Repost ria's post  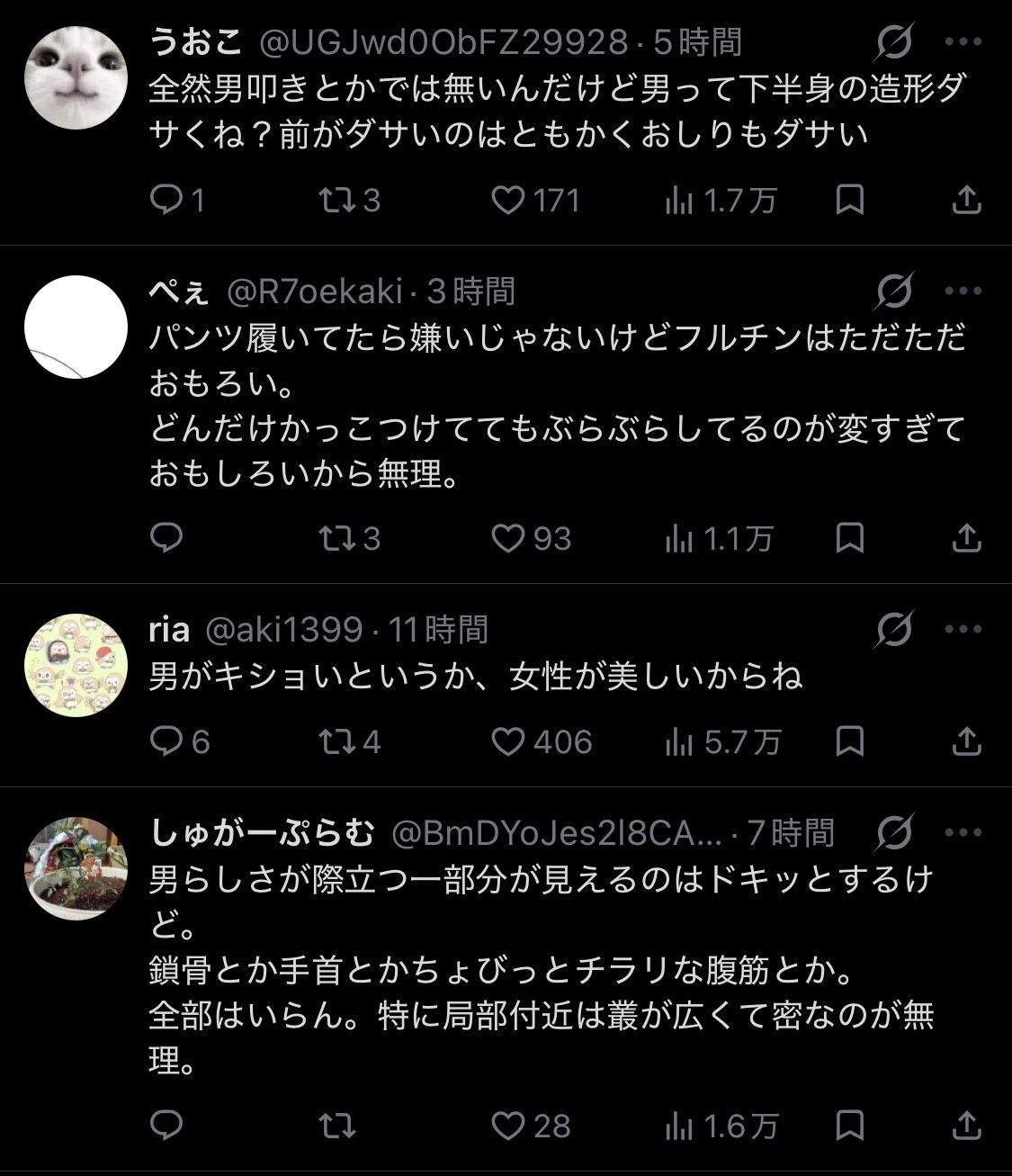[x=338, y=741]
